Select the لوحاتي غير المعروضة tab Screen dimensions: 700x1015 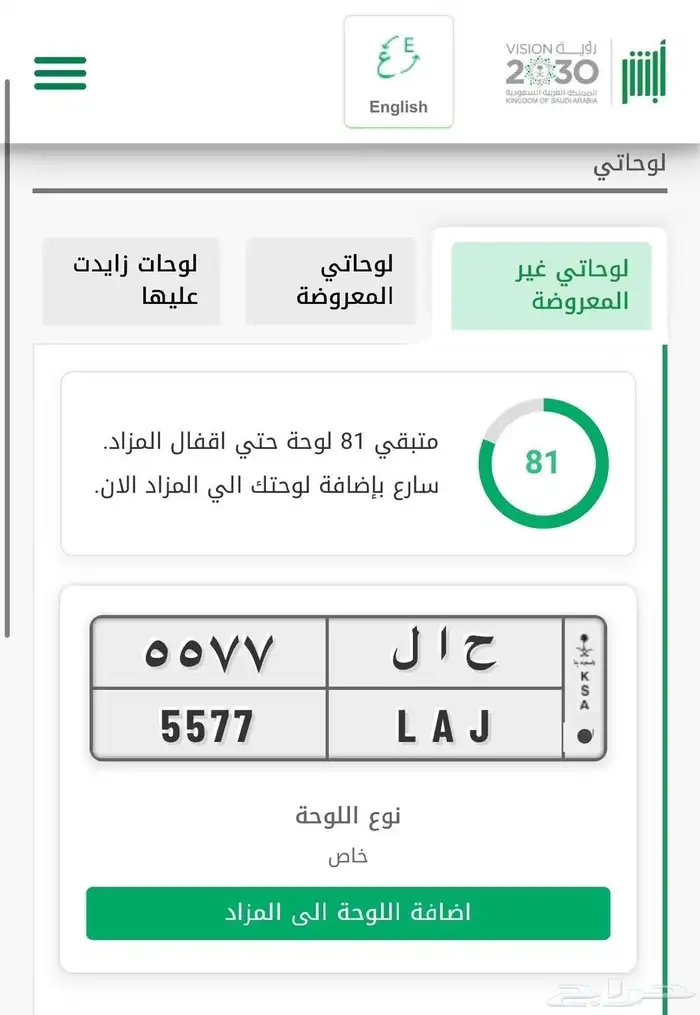click(x=551, y=285)
